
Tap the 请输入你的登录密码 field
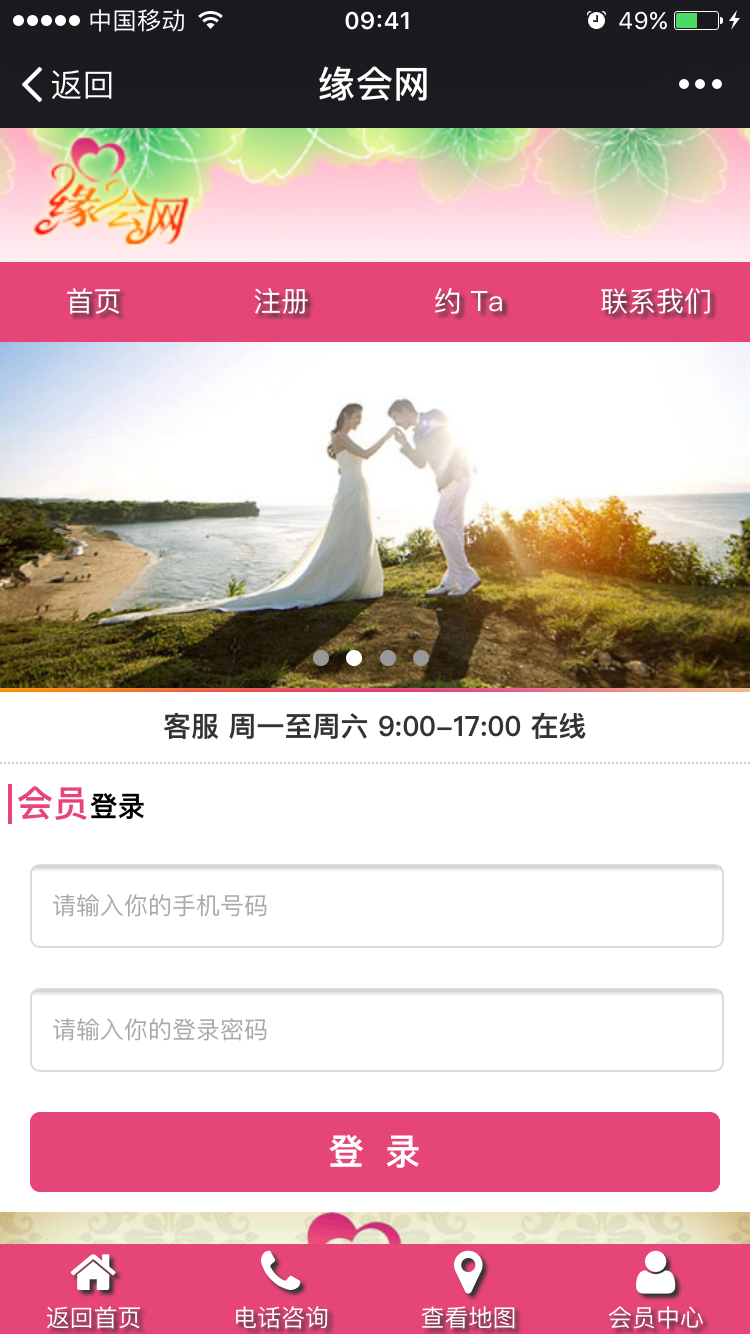tap(376, 1030)
